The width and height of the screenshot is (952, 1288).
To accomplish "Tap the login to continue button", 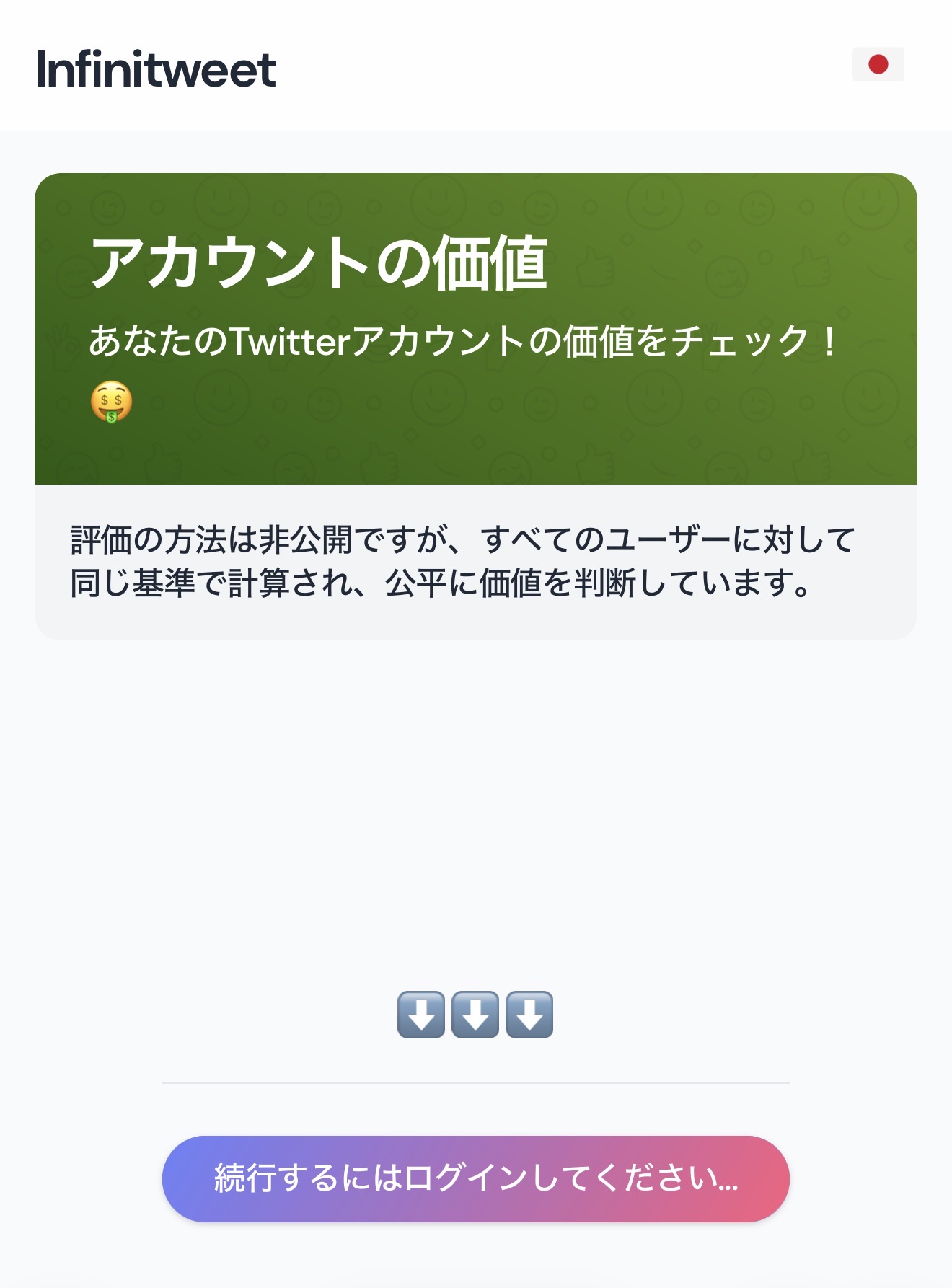I will [475, 1178].
